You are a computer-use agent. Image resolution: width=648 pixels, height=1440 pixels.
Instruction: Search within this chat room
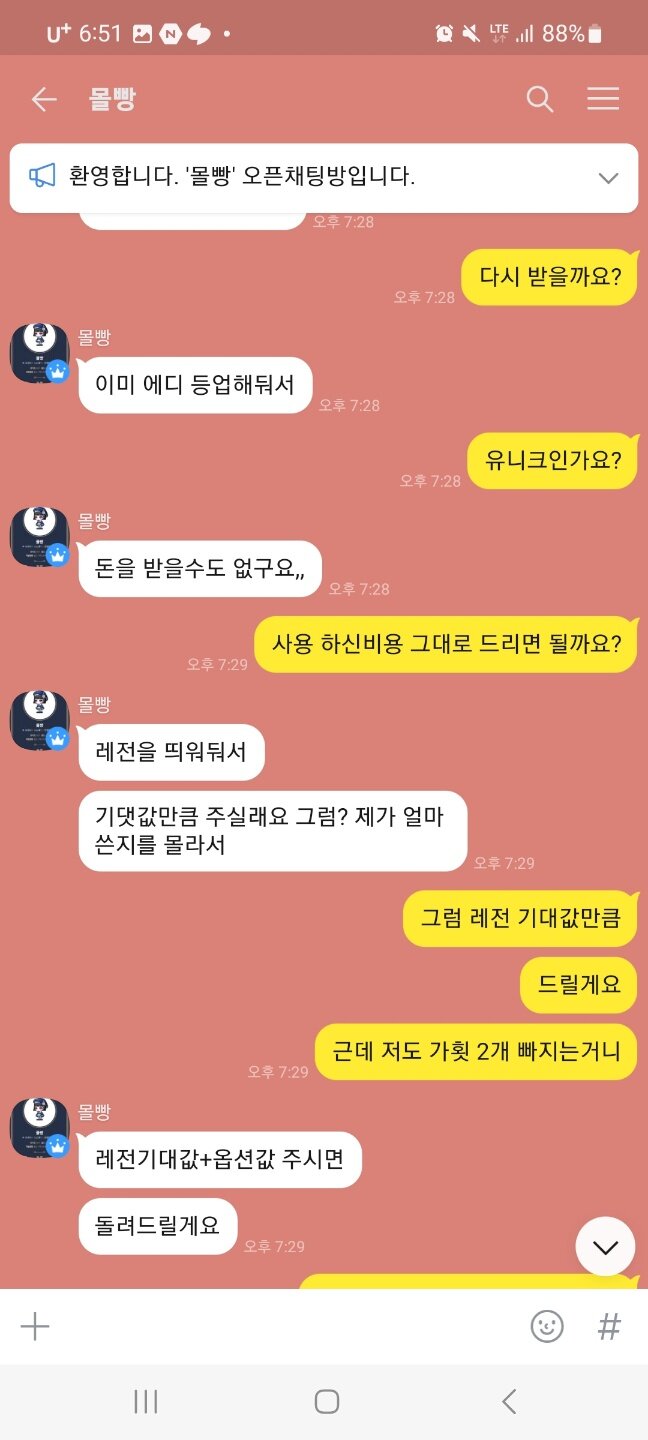(540, 99)
